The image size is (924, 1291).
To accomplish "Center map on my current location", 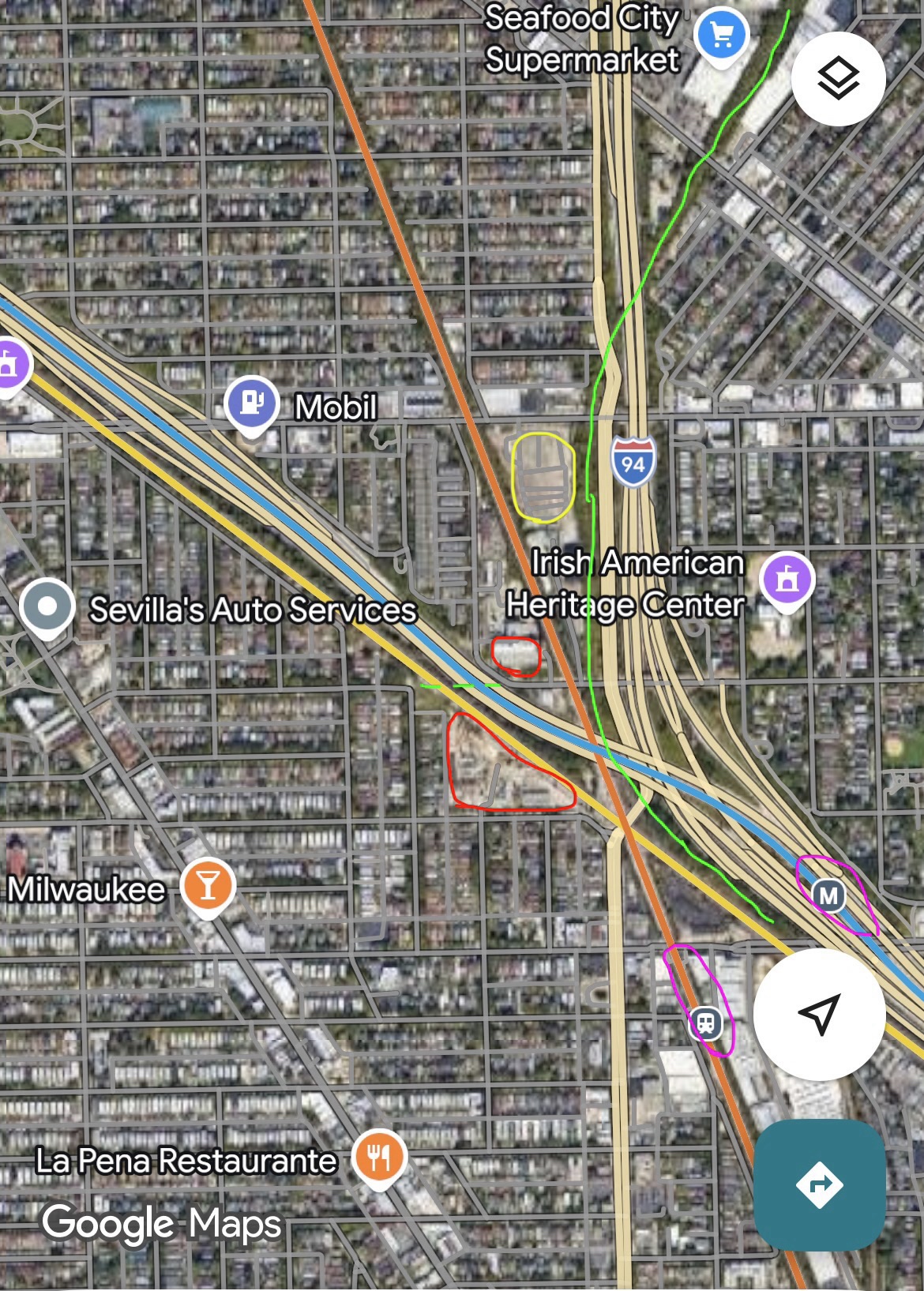I will pos(819,1014).
